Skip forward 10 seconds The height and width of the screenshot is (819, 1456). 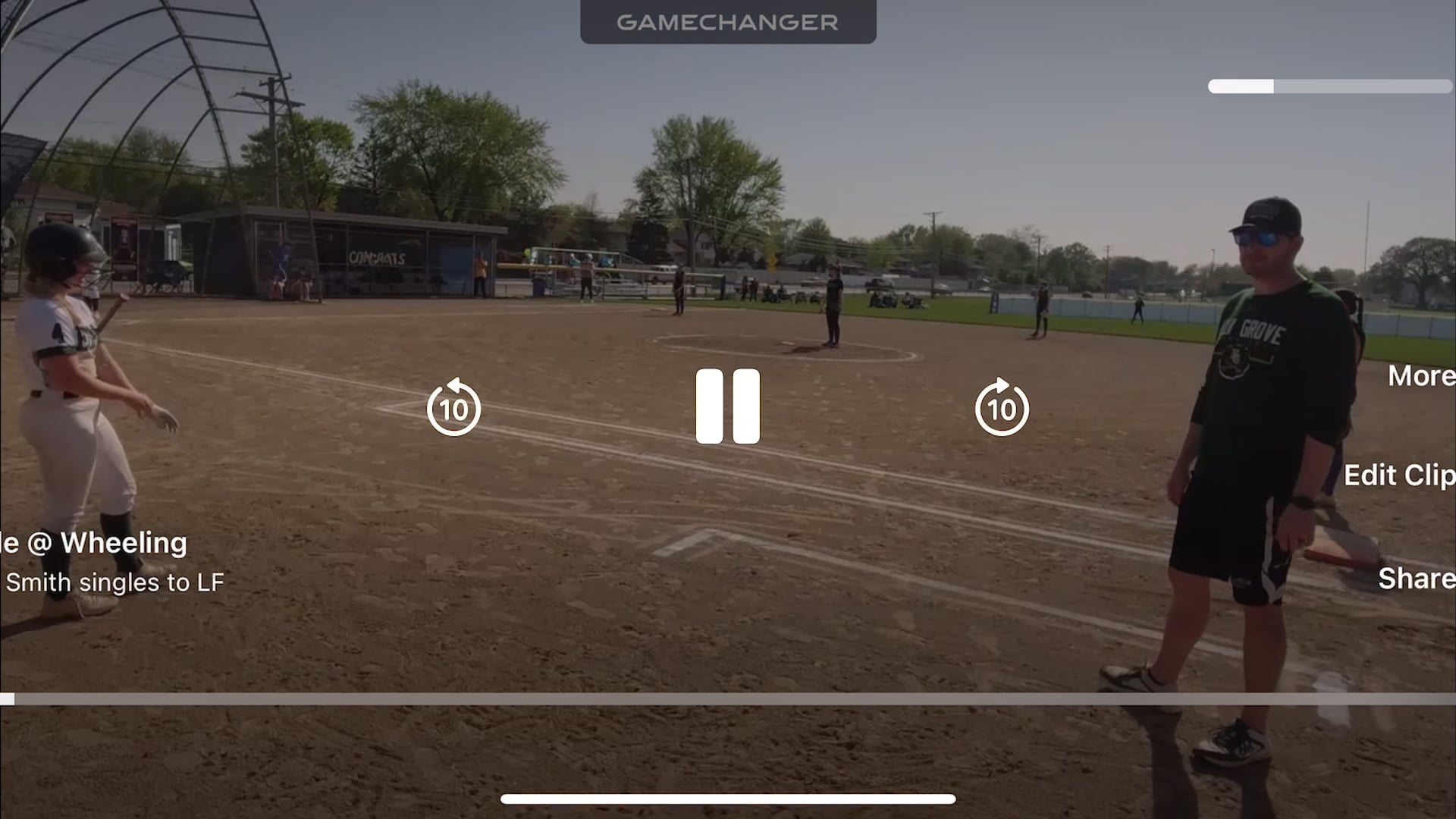click(x=1001, y=408)
